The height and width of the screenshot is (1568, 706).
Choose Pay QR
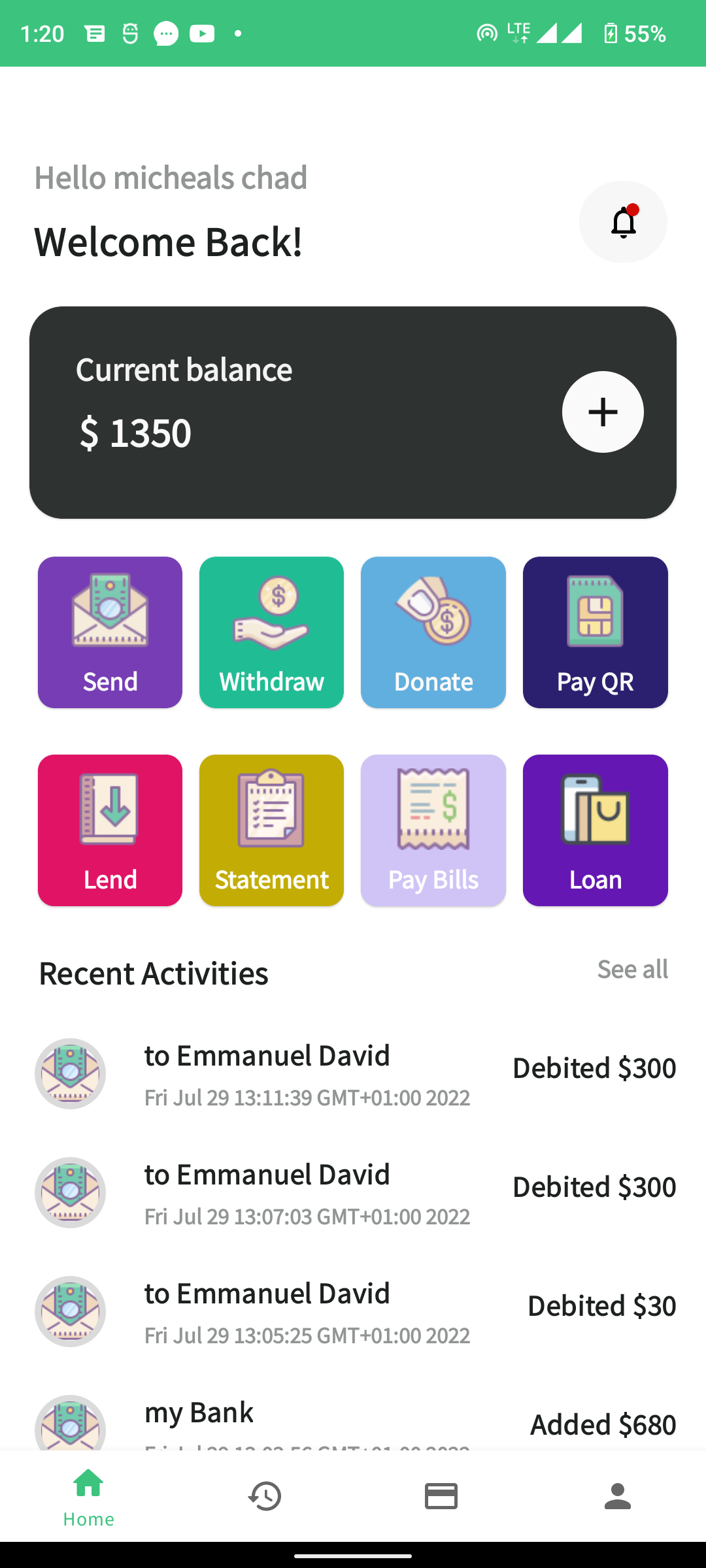coord(596,632)
